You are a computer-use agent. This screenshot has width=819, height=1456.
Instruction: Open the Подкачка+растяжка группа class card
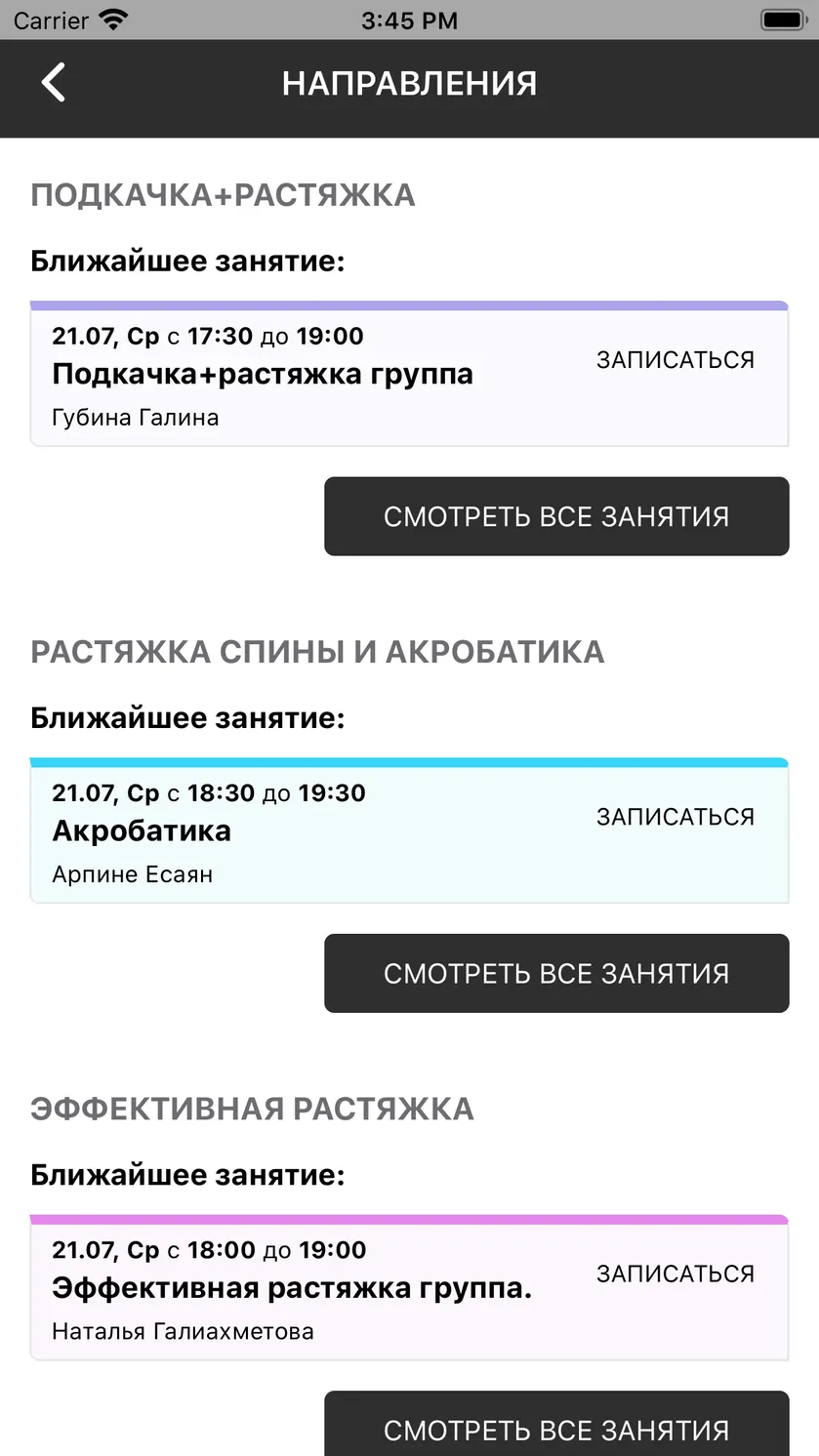[x=409, y=374]
